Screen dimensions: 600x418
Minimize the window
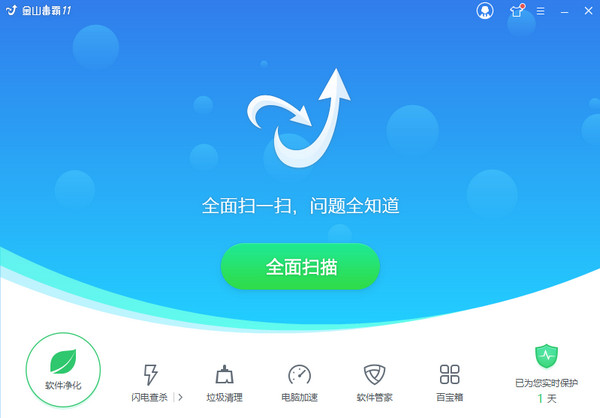pos(564,11)
